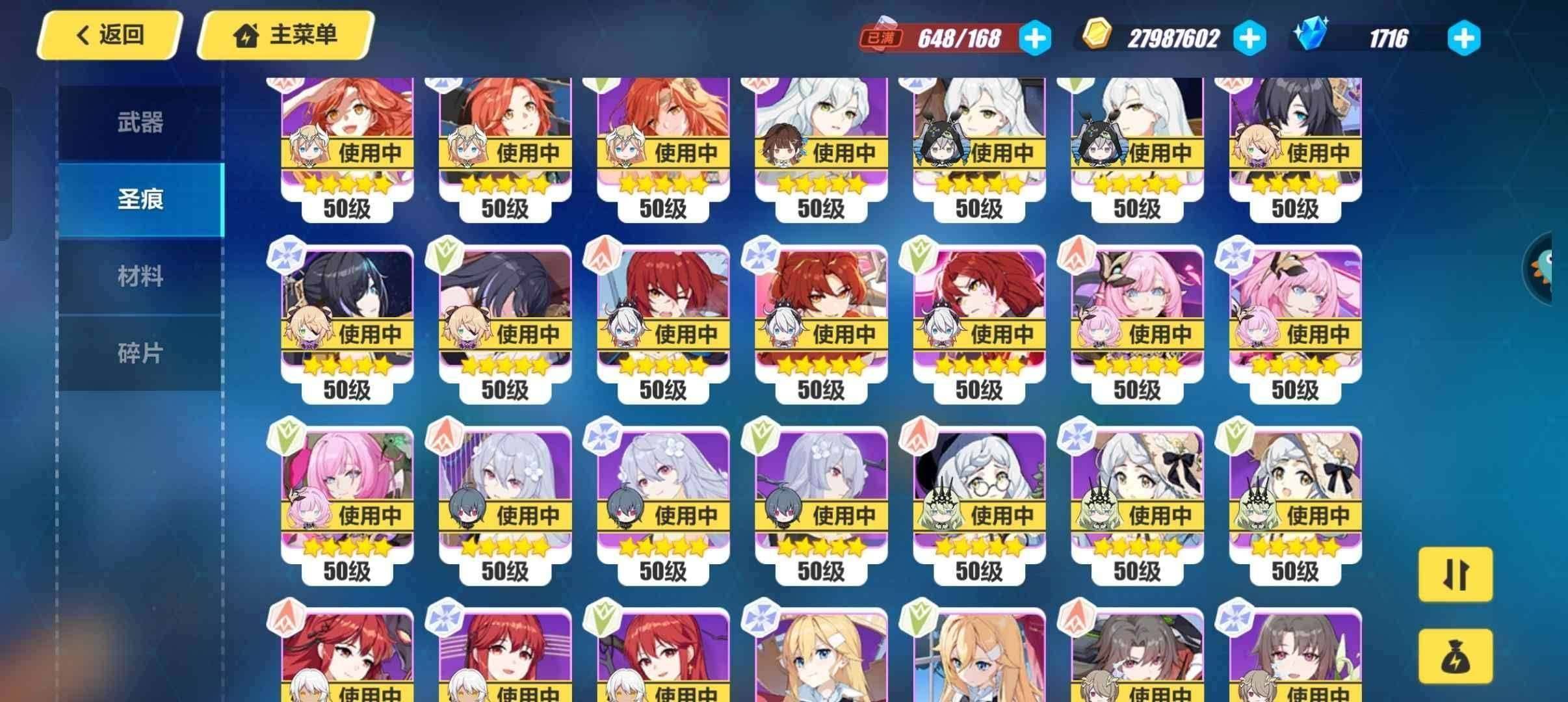1568x702 pixels.
Task: Buy more blue crystals with plus
Action: click(x=1463, y=38)
